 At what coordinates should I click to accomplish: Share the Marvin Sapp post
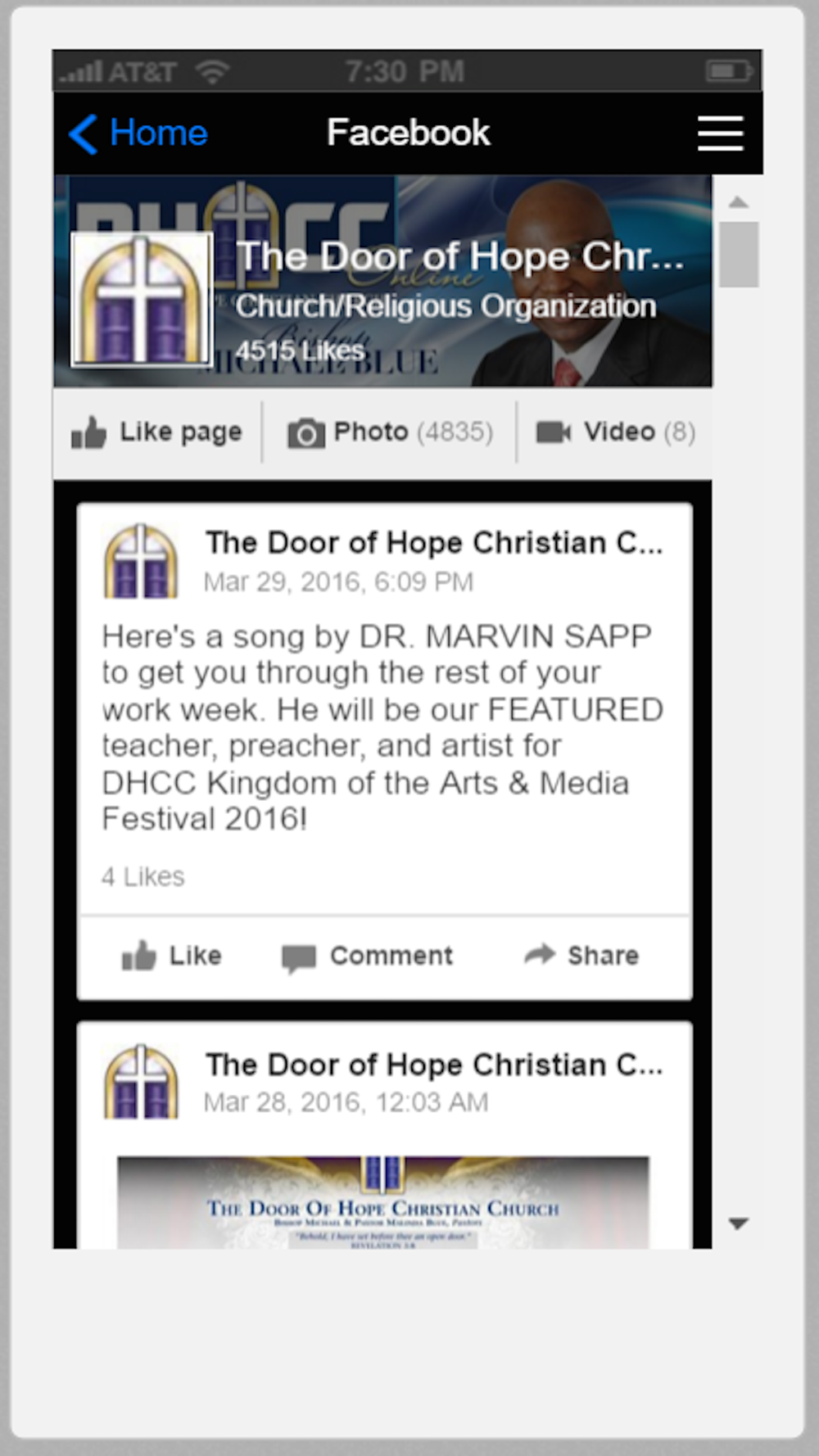pos(581,955)
